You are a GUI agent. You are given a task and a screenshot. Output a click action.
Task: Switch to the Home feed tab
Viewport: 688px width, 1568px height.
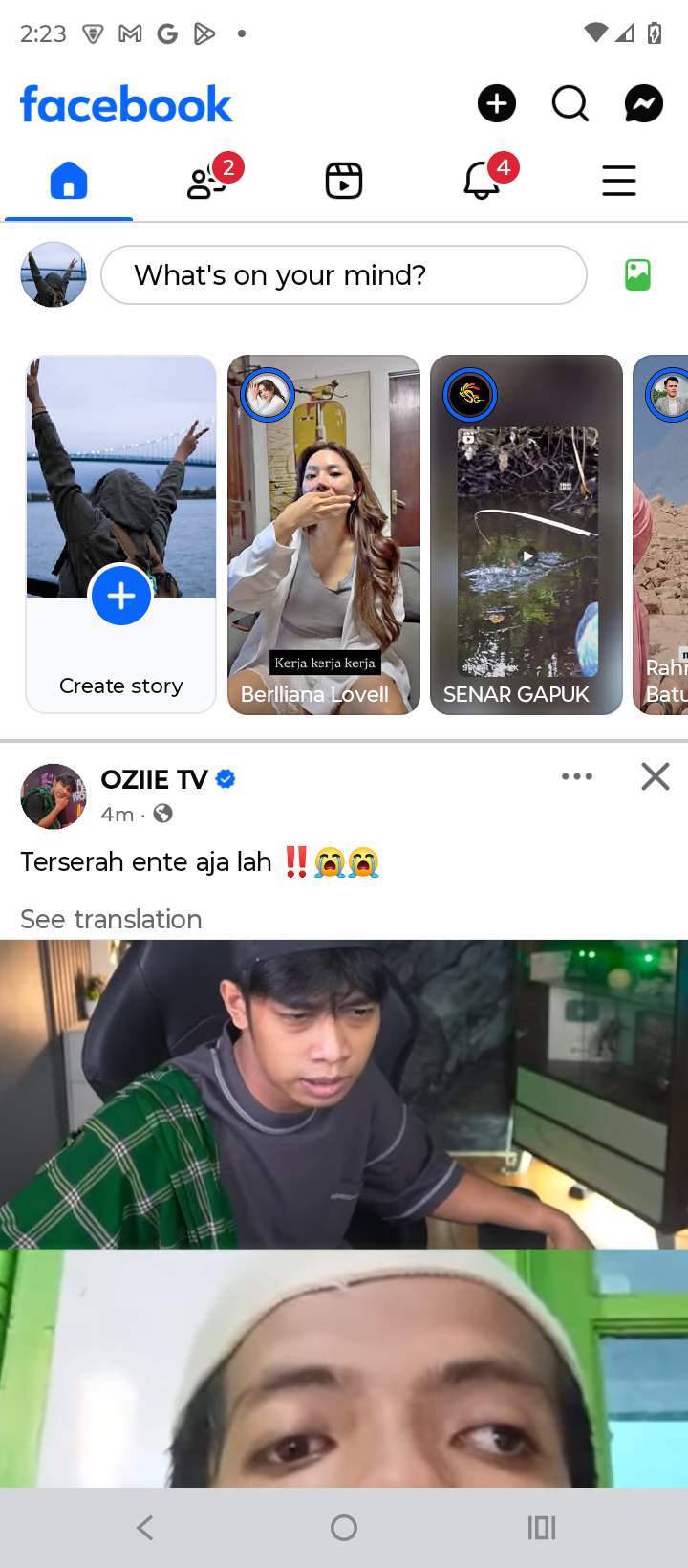coord(69,181)
